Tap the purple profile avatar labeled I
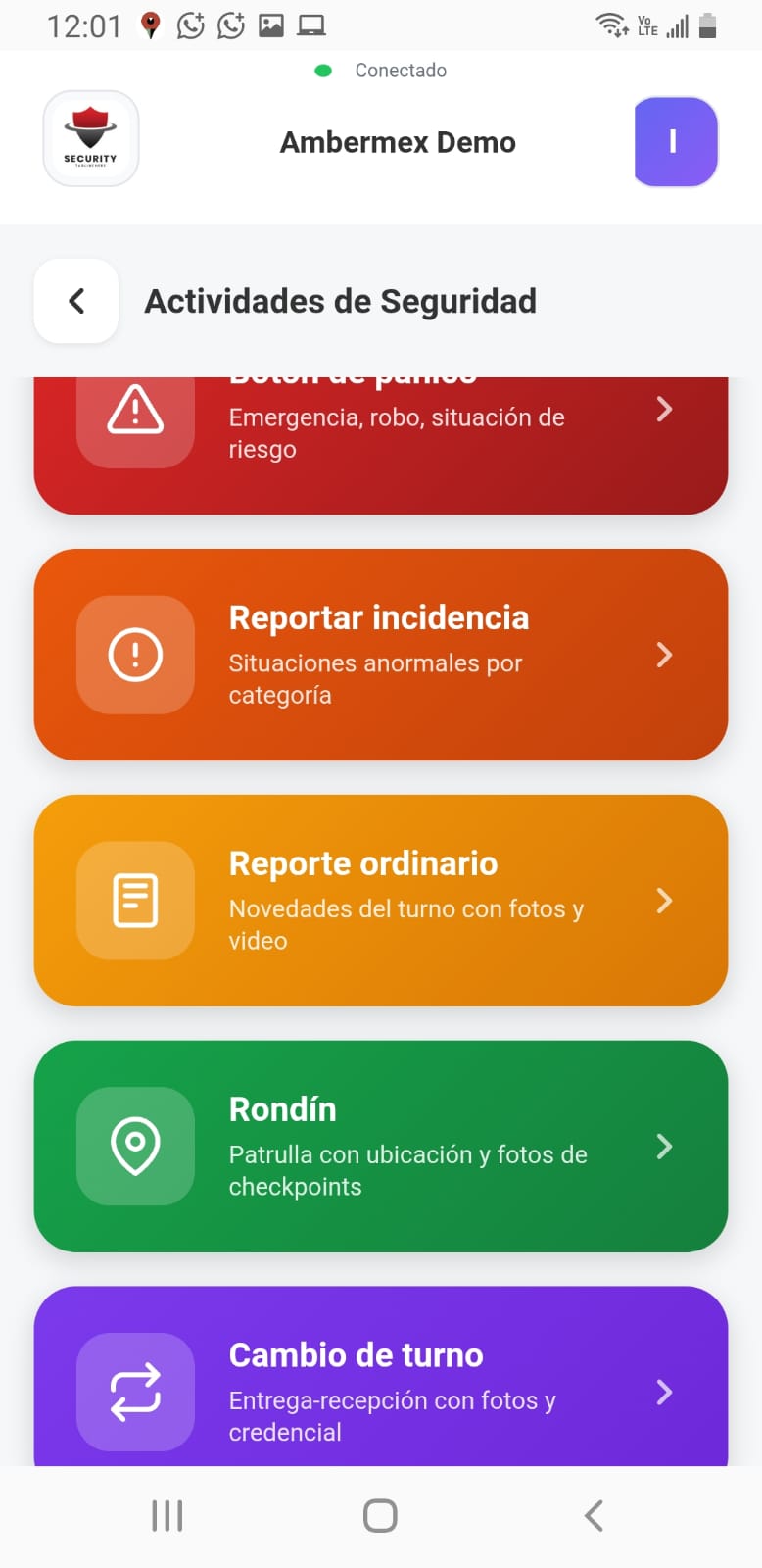762x1568 pixels. point(675,141)
